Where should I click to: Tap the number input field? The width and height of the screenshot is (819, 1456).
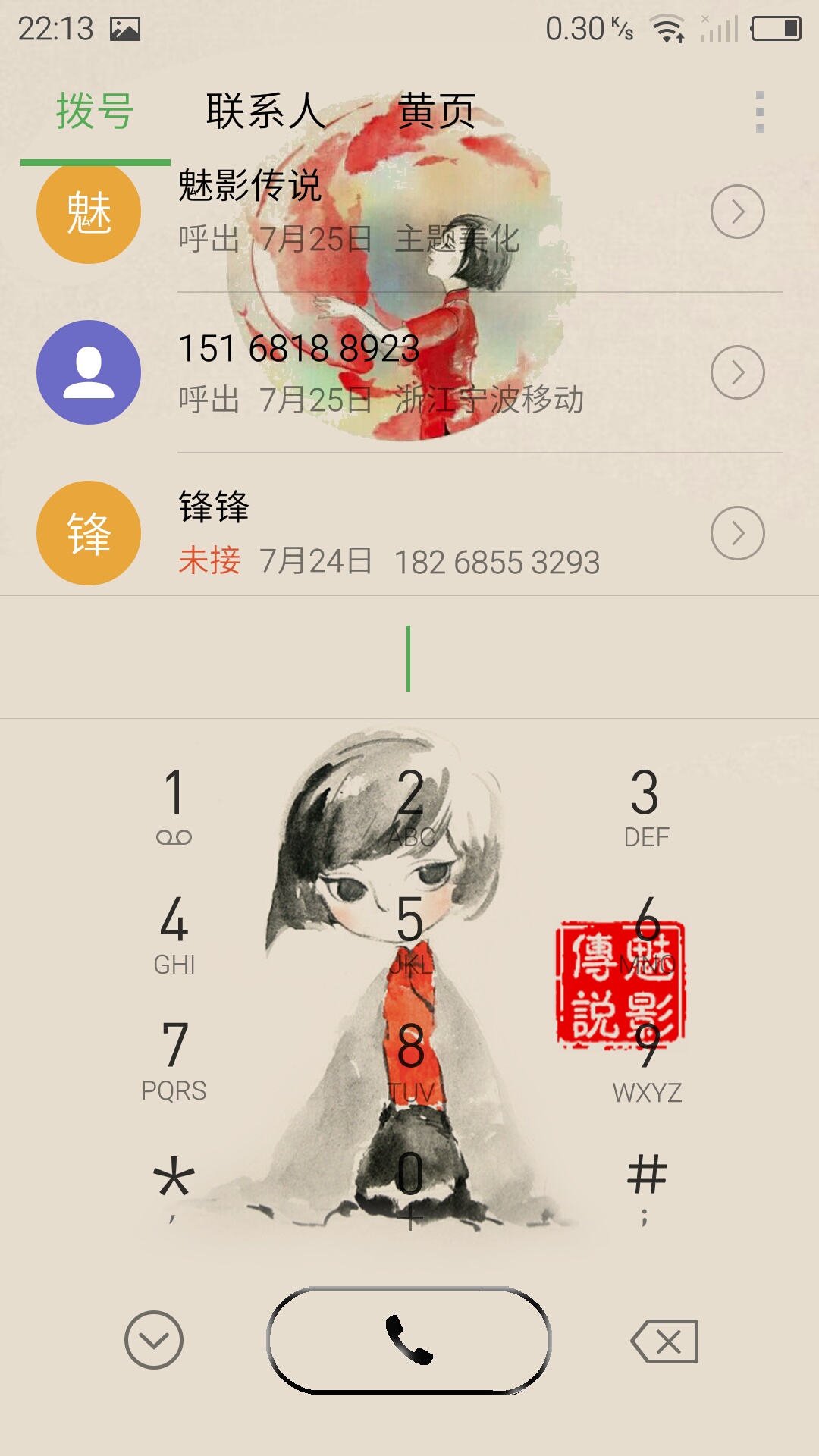(x=409, y=657)
